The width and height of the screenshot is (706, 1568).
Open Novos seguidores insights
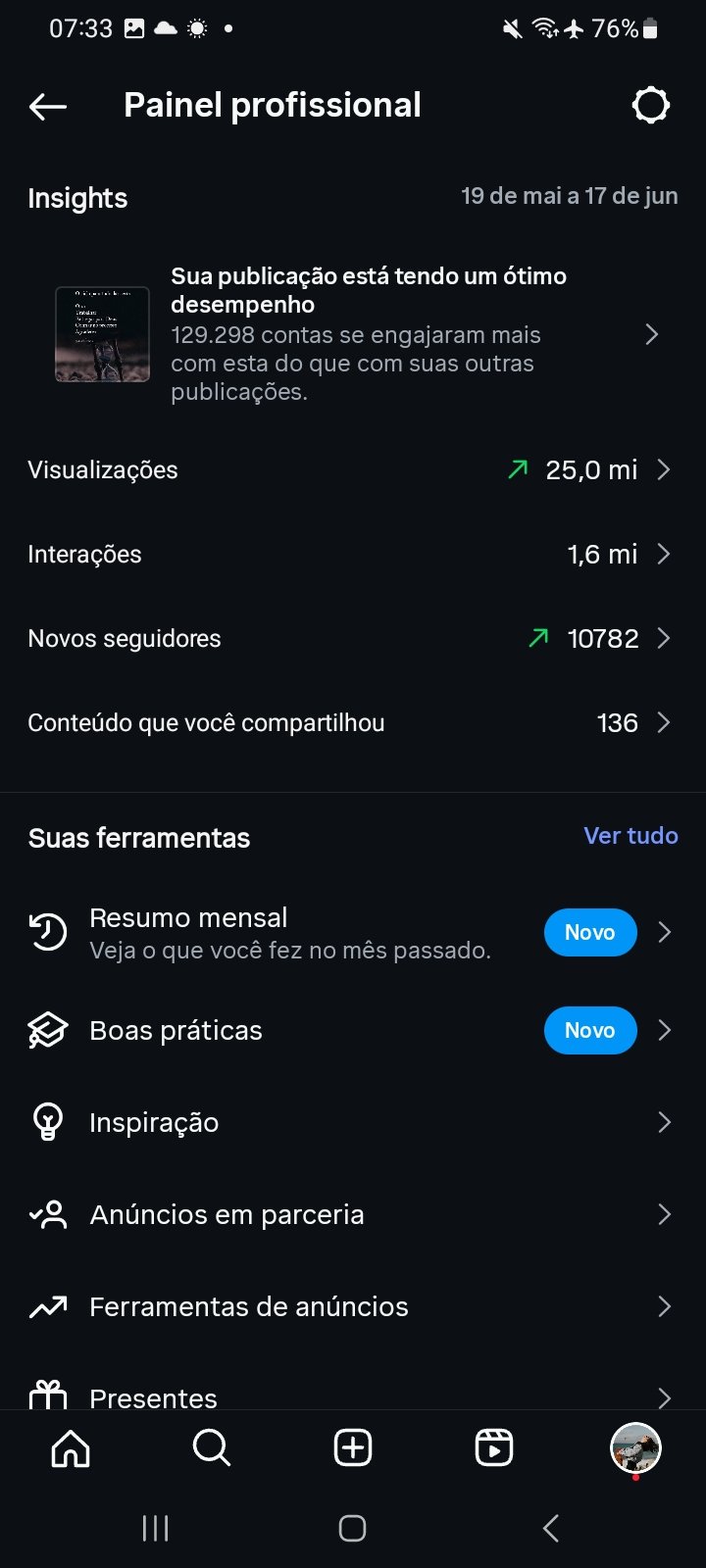353,639
